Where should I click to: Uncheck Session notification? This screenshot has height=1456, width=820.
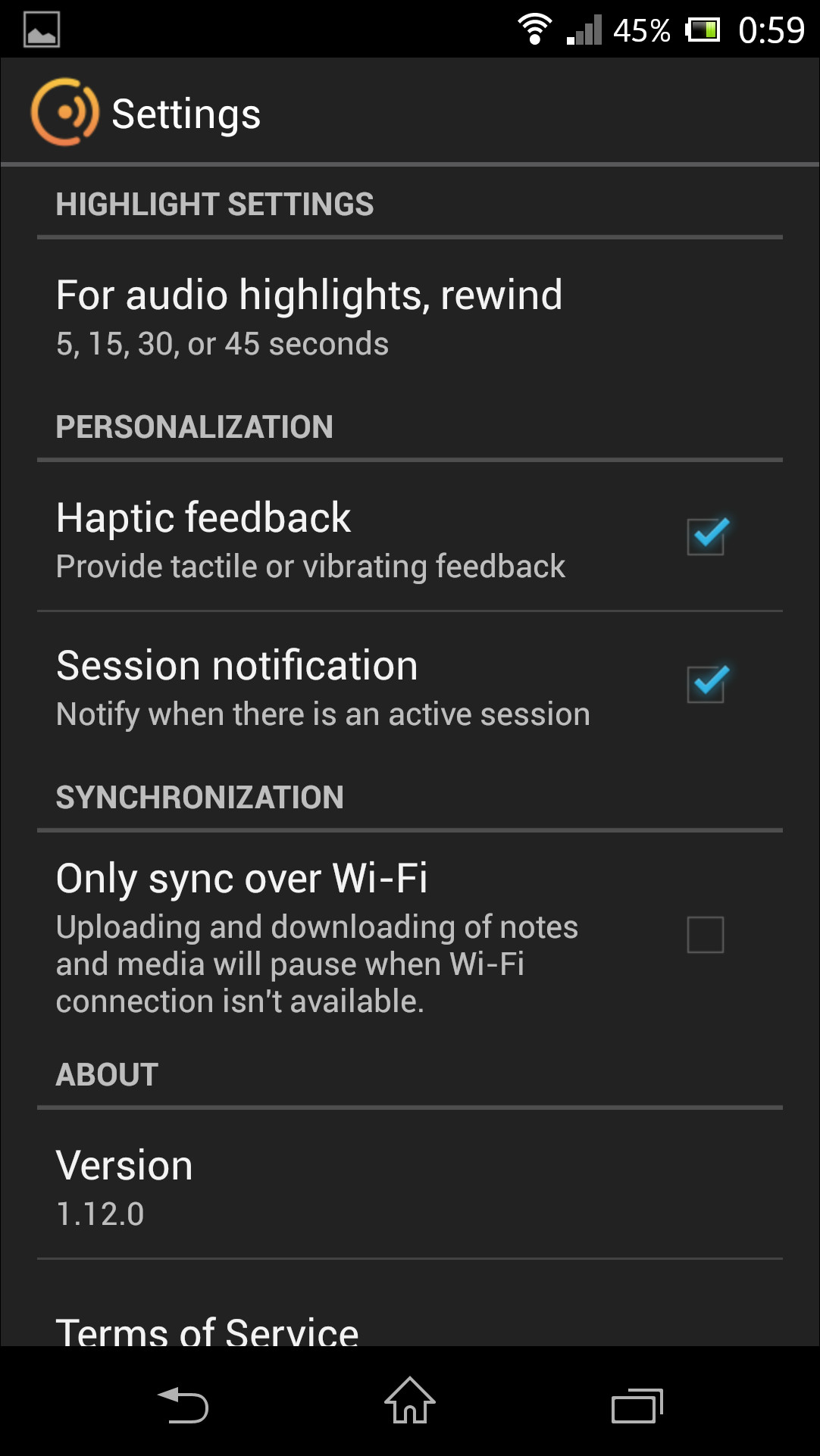pos(707,684)
